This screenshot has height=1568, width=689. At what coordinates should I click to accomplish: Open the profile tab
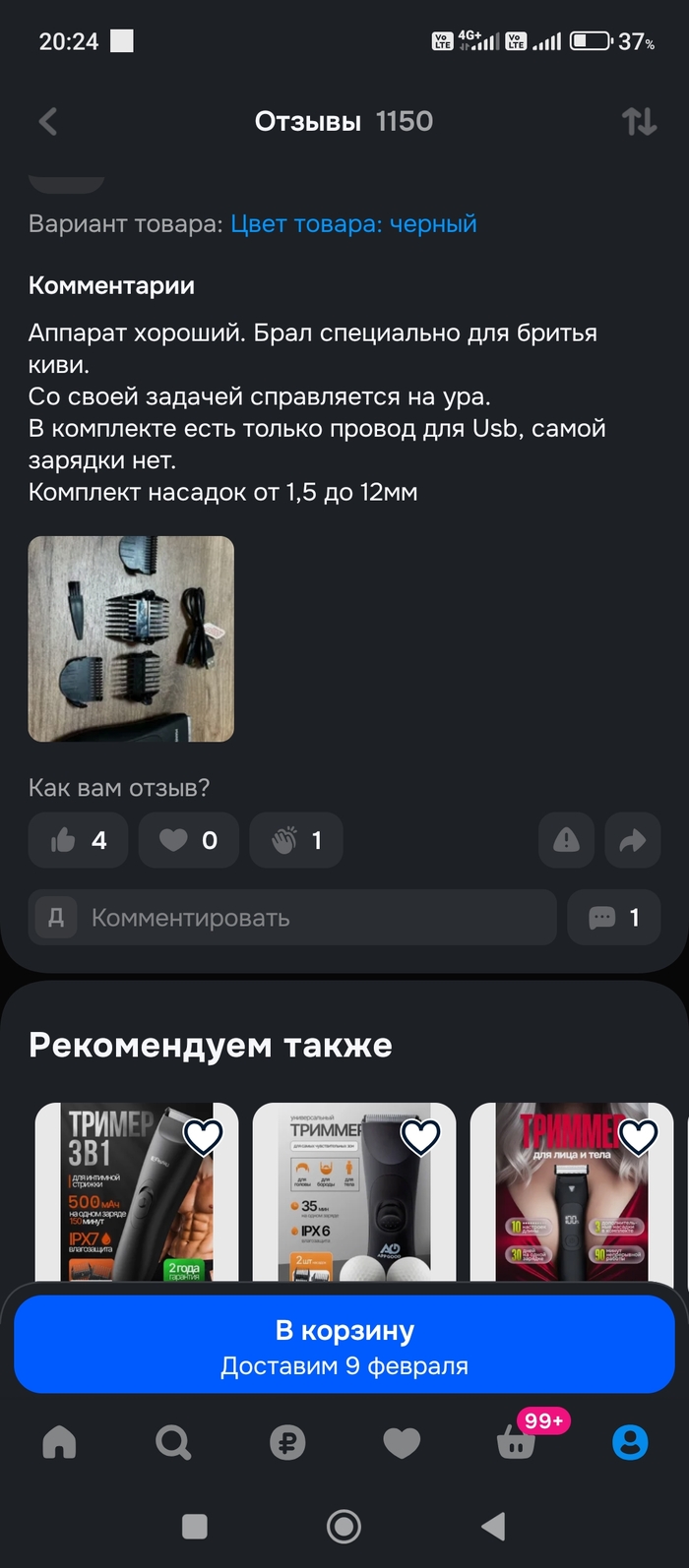(630, 1443)
